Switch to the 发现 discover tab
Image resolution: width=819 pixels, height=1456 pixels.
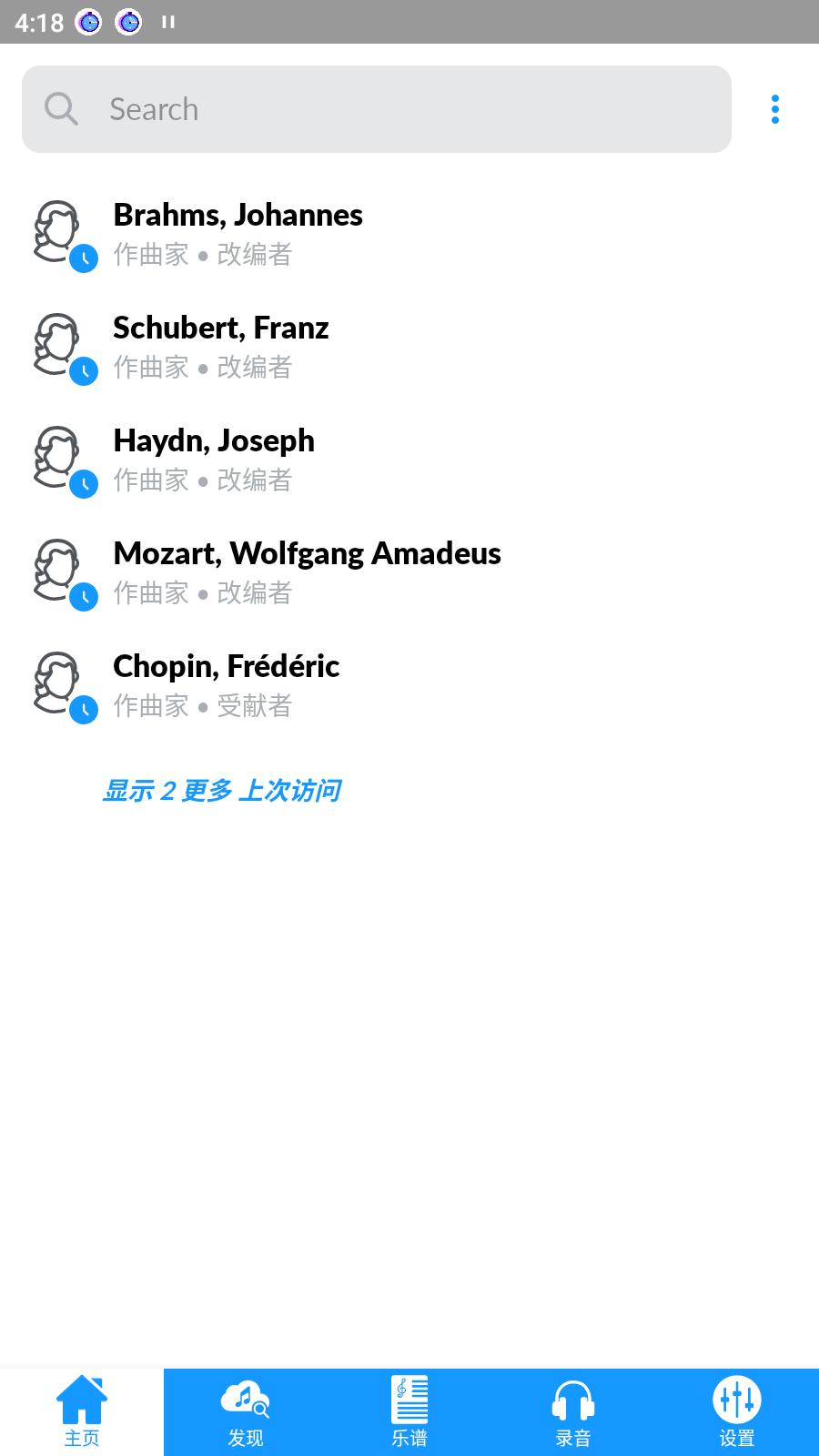[246, 1412]
